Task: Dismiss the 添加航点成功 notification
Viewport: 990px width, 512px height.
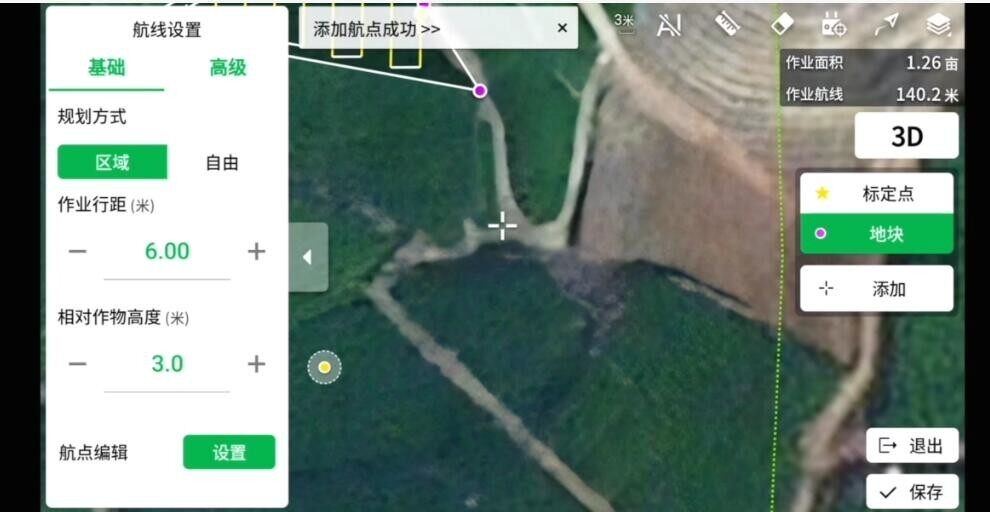Action: coord(562,28)
